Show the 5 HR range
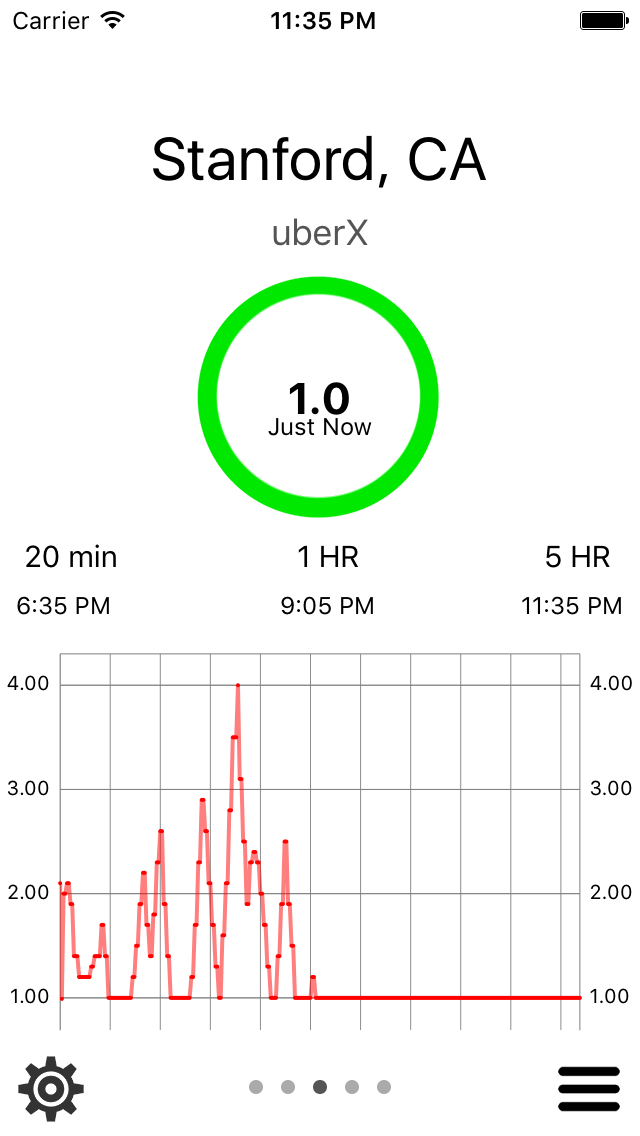This screenshot has width=640, height=1136. [x=577, y=557]
